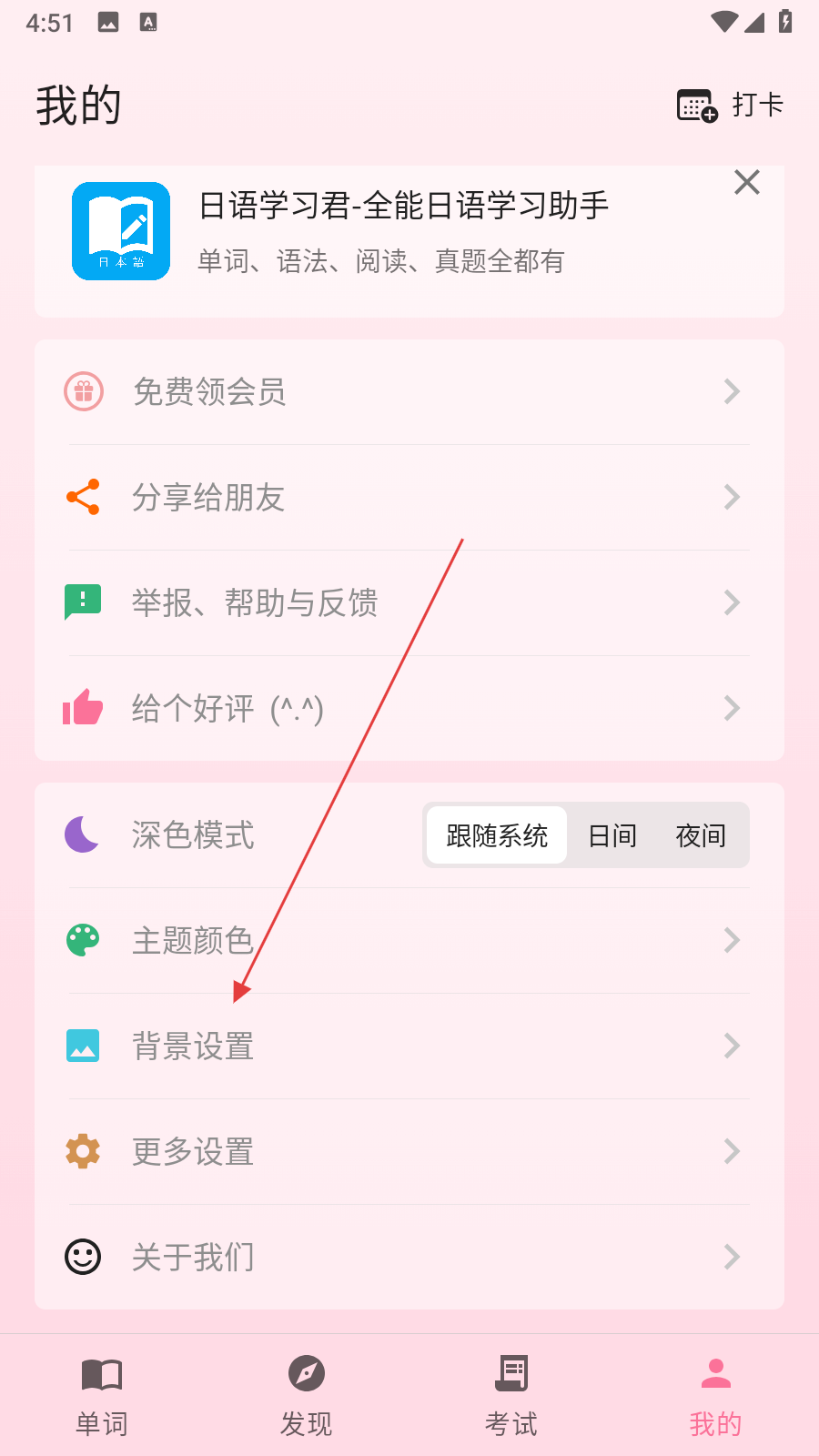The width and height of the screenshot is (819, 1456).
Task: Open 给个好评 rating row
Action: pos(409,709)
